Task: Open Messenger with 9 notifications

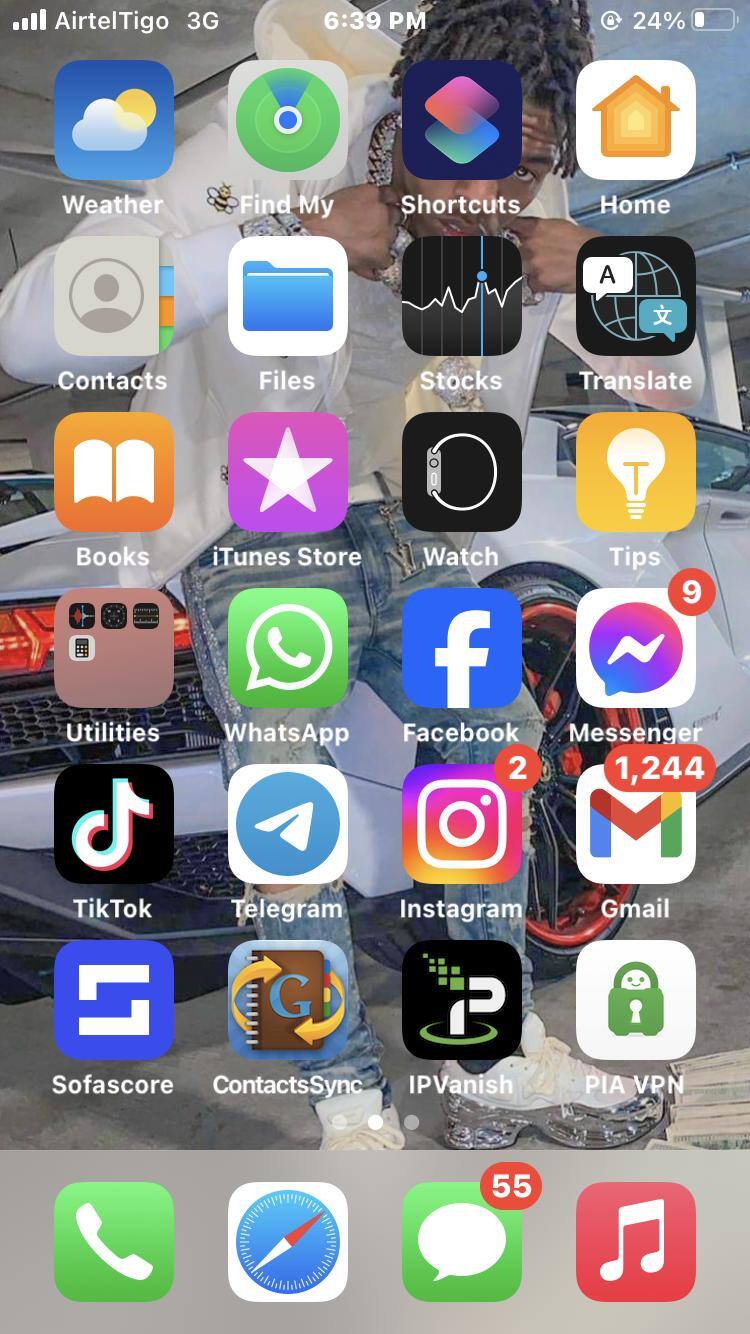Action: click(x=635, y=648)
